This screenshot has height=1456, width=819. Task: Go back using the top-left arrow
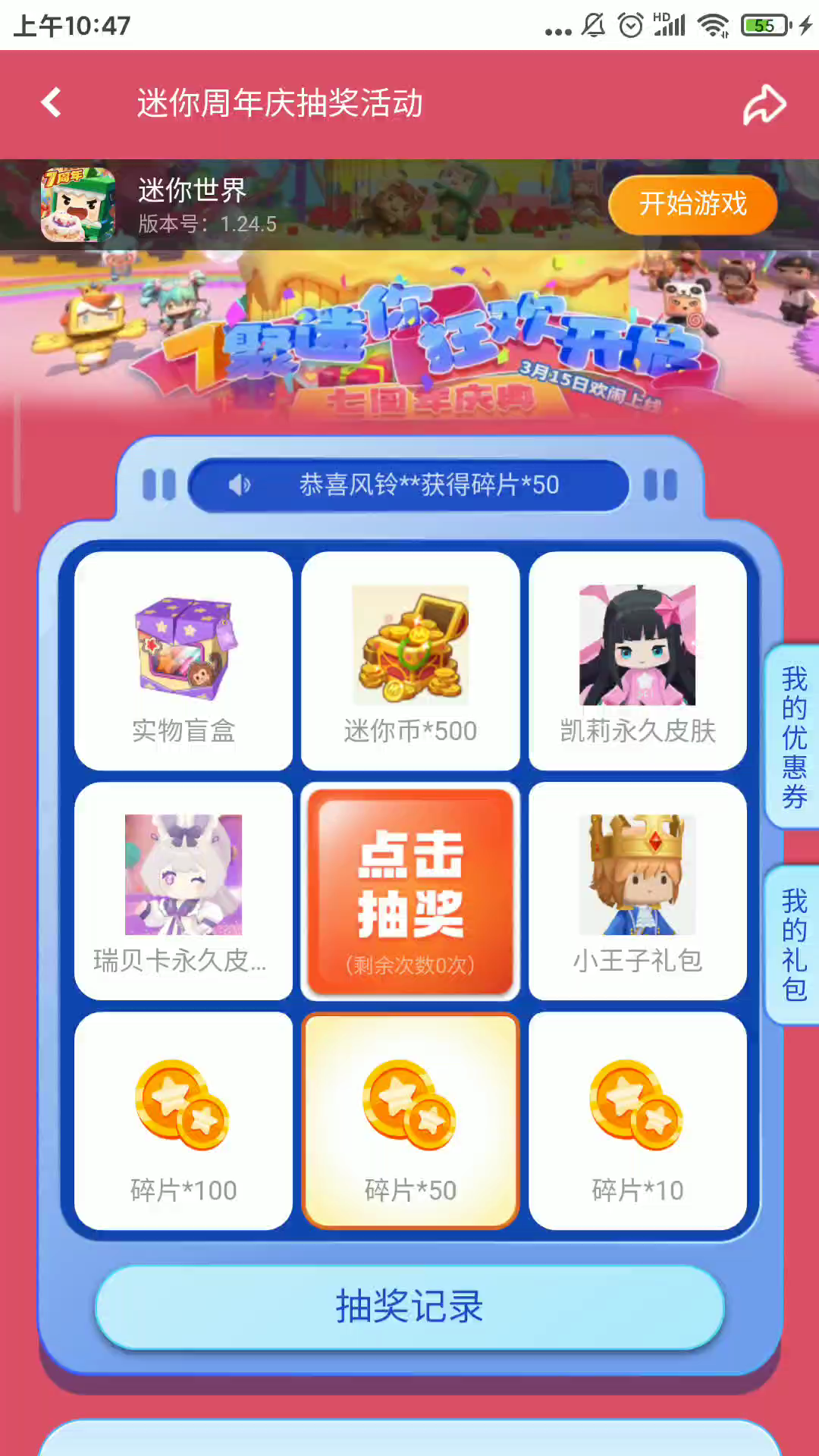(x=52, y=103)
